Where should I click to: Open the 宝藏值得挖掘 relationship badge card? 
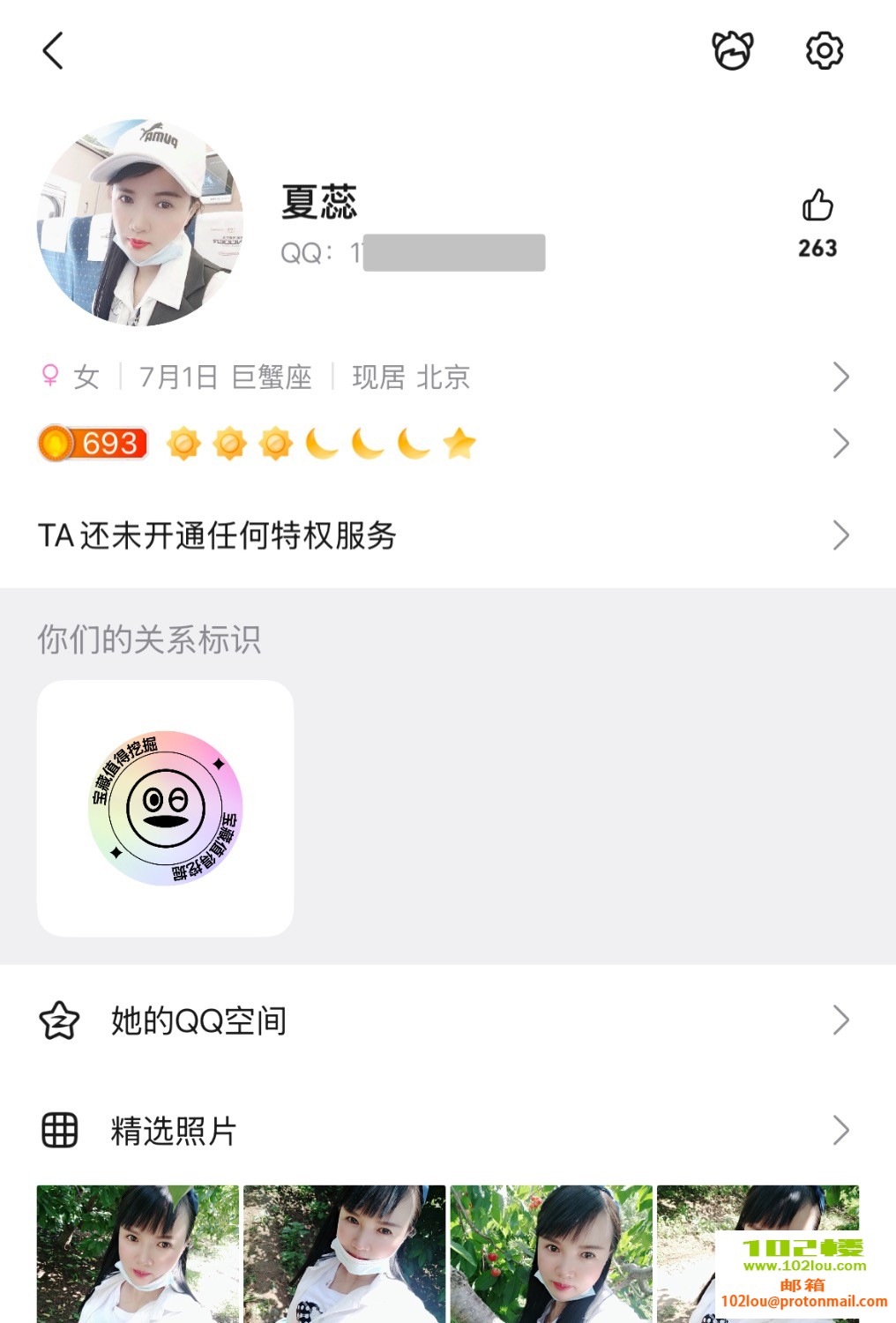click(165, 808)
